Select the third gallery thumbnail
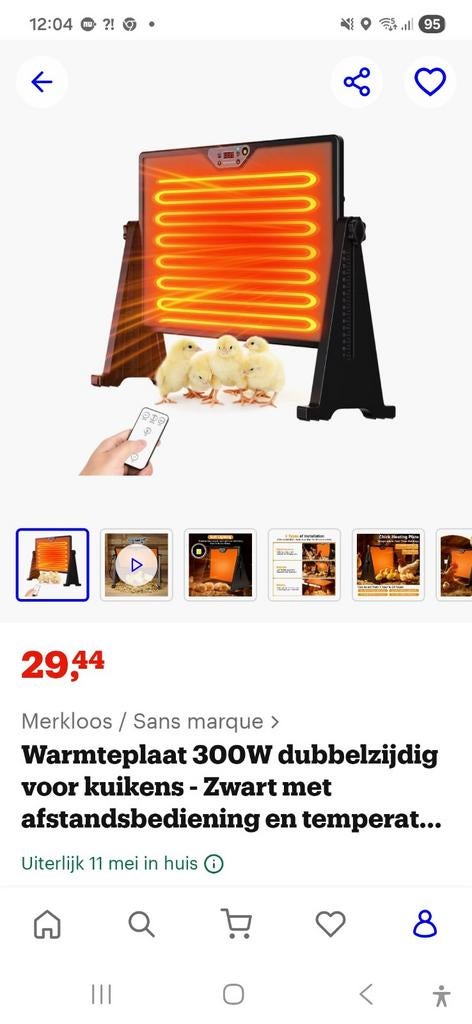 coord(221,564)
